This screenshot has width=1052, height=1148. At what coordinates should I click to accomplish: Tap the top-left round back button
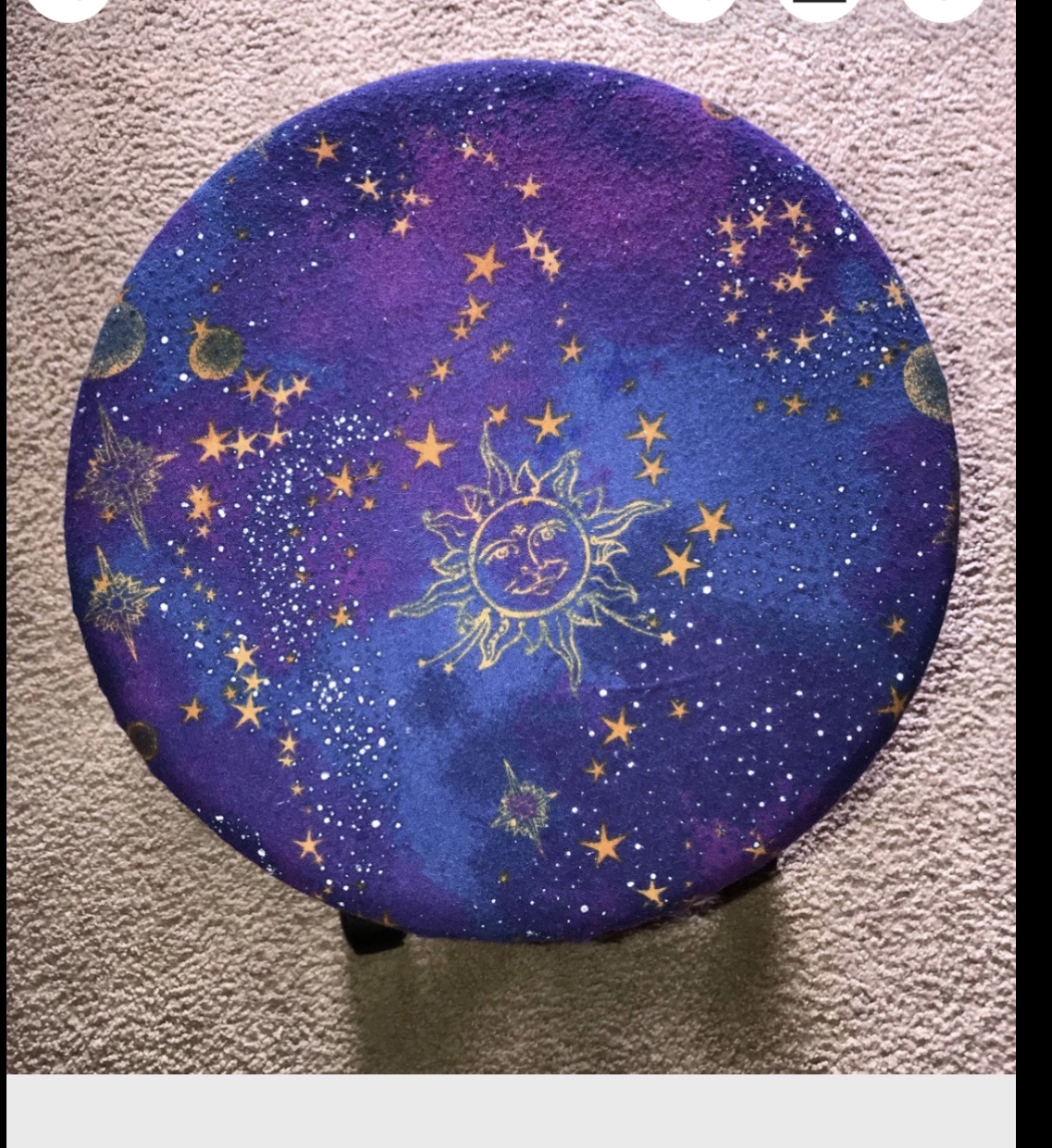click(67, 7)
